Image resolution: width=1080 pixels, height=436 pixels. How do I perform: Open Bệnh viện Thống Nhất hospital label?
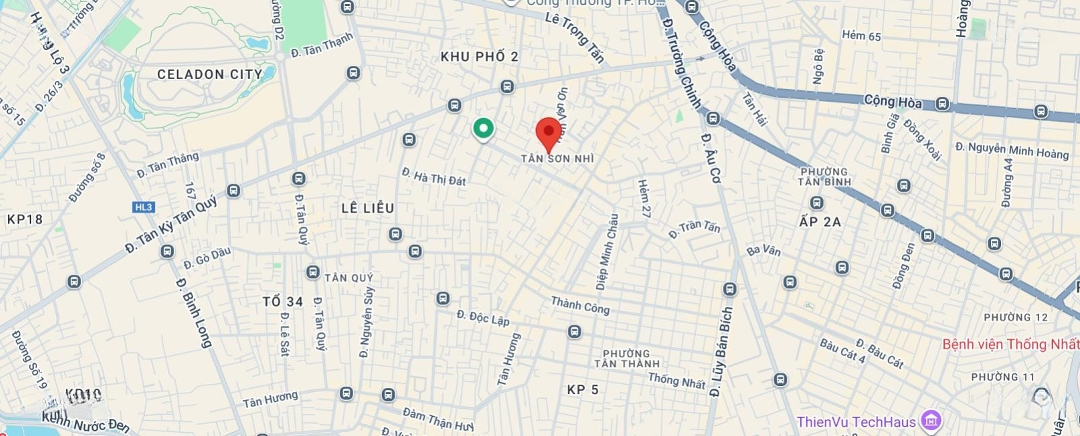(1010, 344)
